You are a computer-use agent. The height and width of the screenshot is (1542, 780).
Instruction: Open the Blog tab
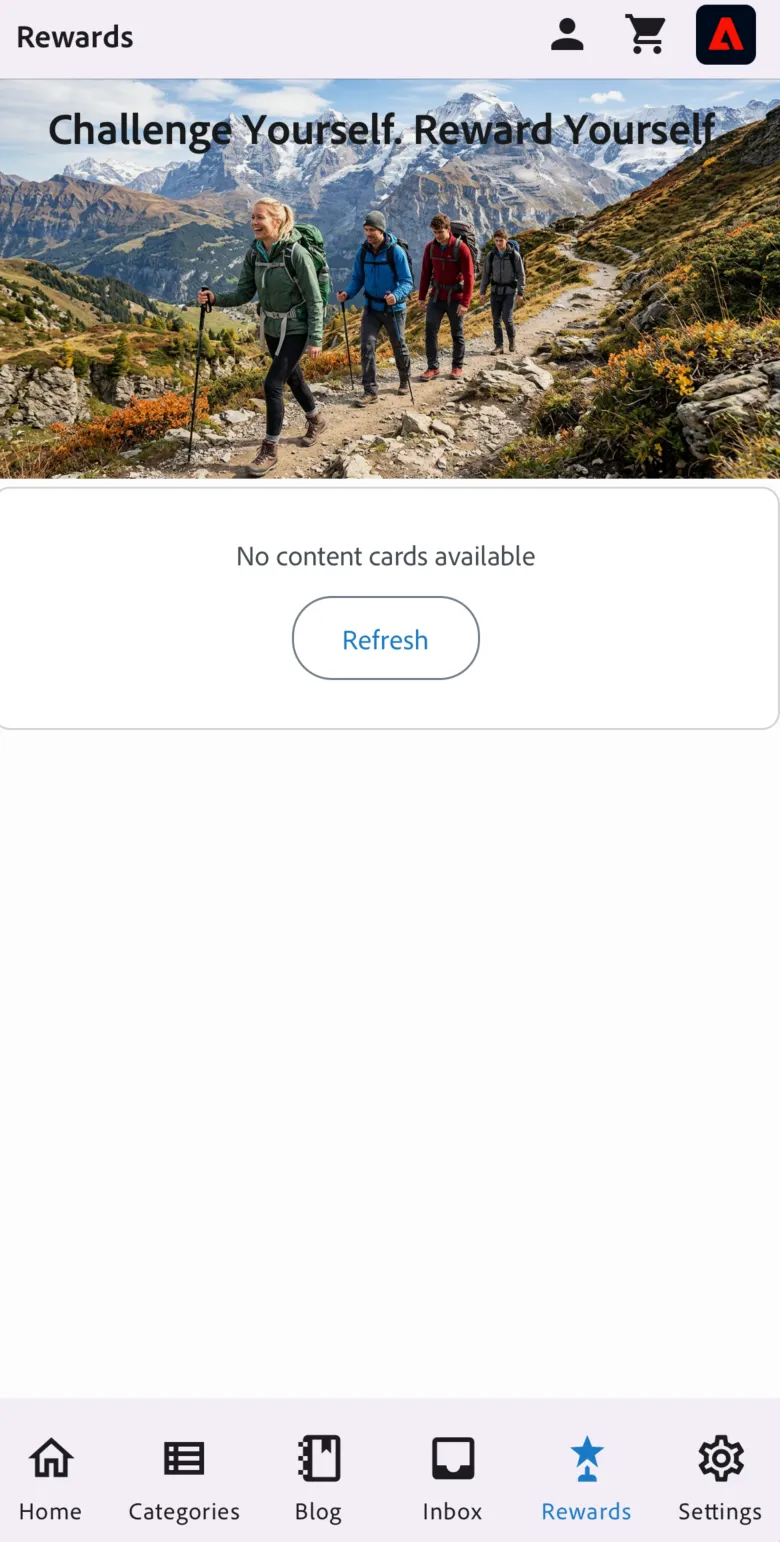(318, 1478)
